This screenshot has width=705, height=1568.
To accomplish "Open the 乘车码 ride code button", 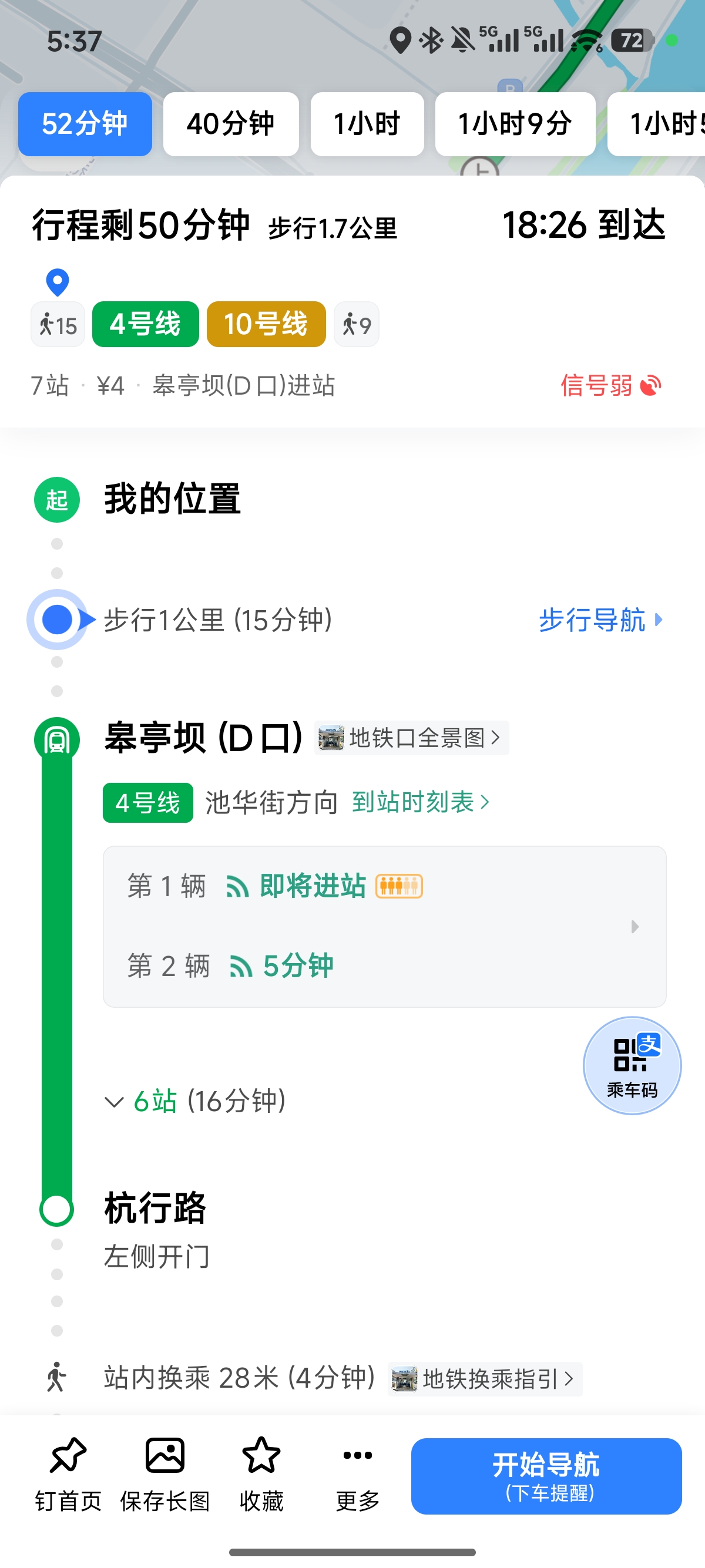I will point(632,1066).
